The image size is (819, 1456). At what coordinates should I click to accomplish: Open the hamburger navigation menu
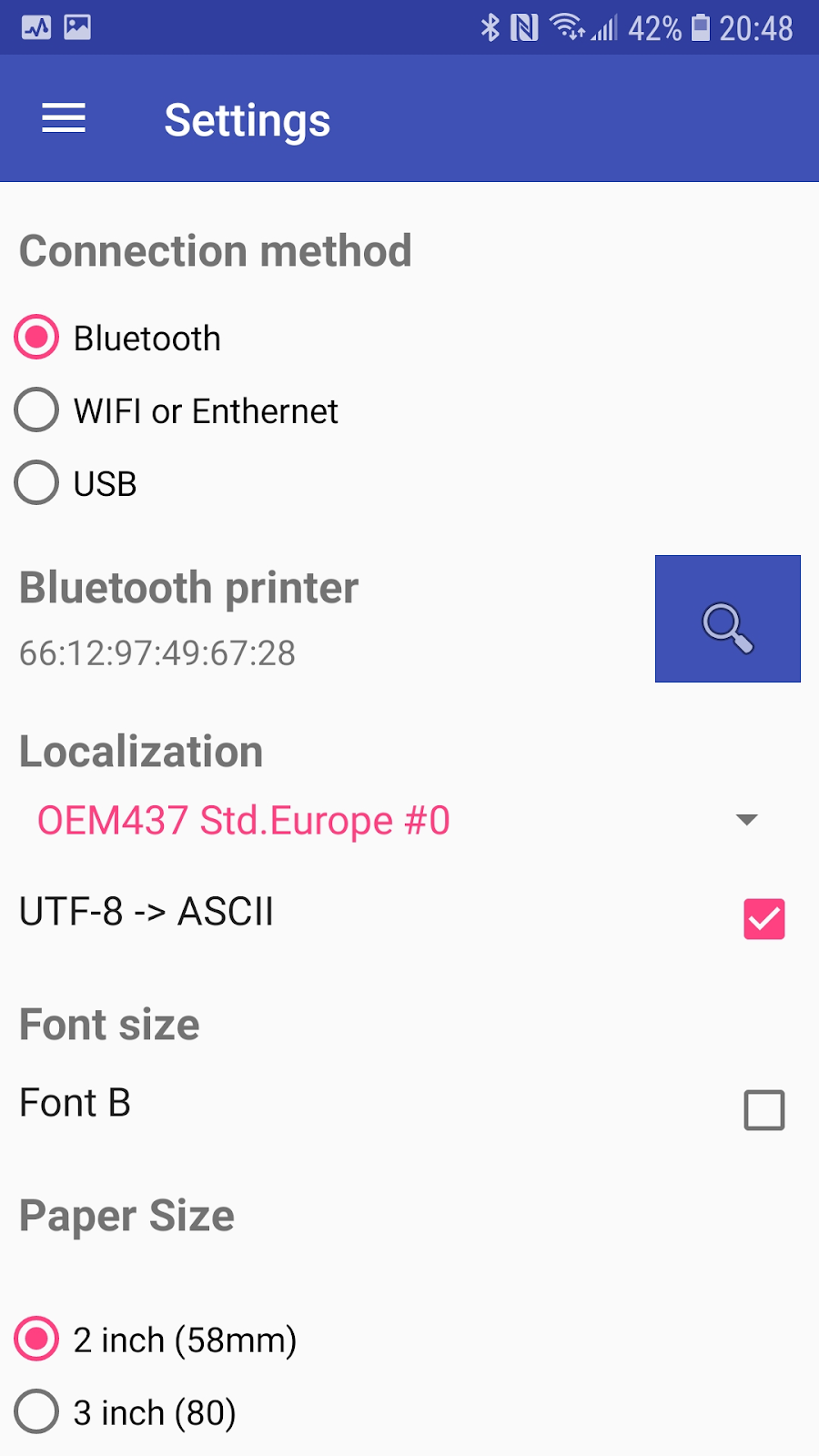click(64, 118)
